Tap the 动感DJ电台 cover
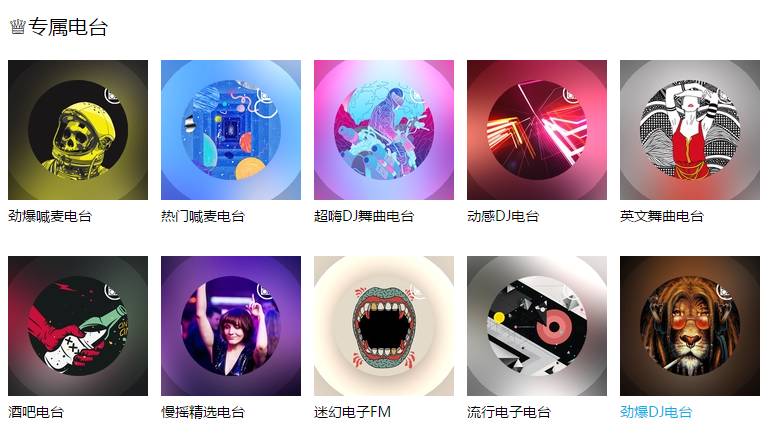Viewport: 783px width, 447px height. (x=537, y=130)
